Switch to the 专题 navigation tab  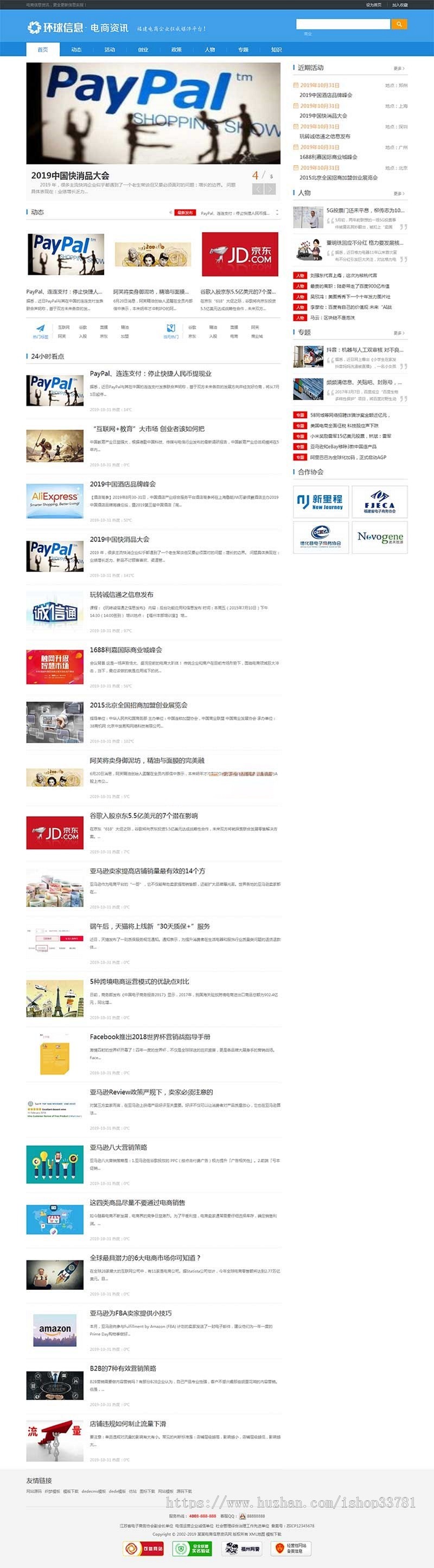[244, 50]
